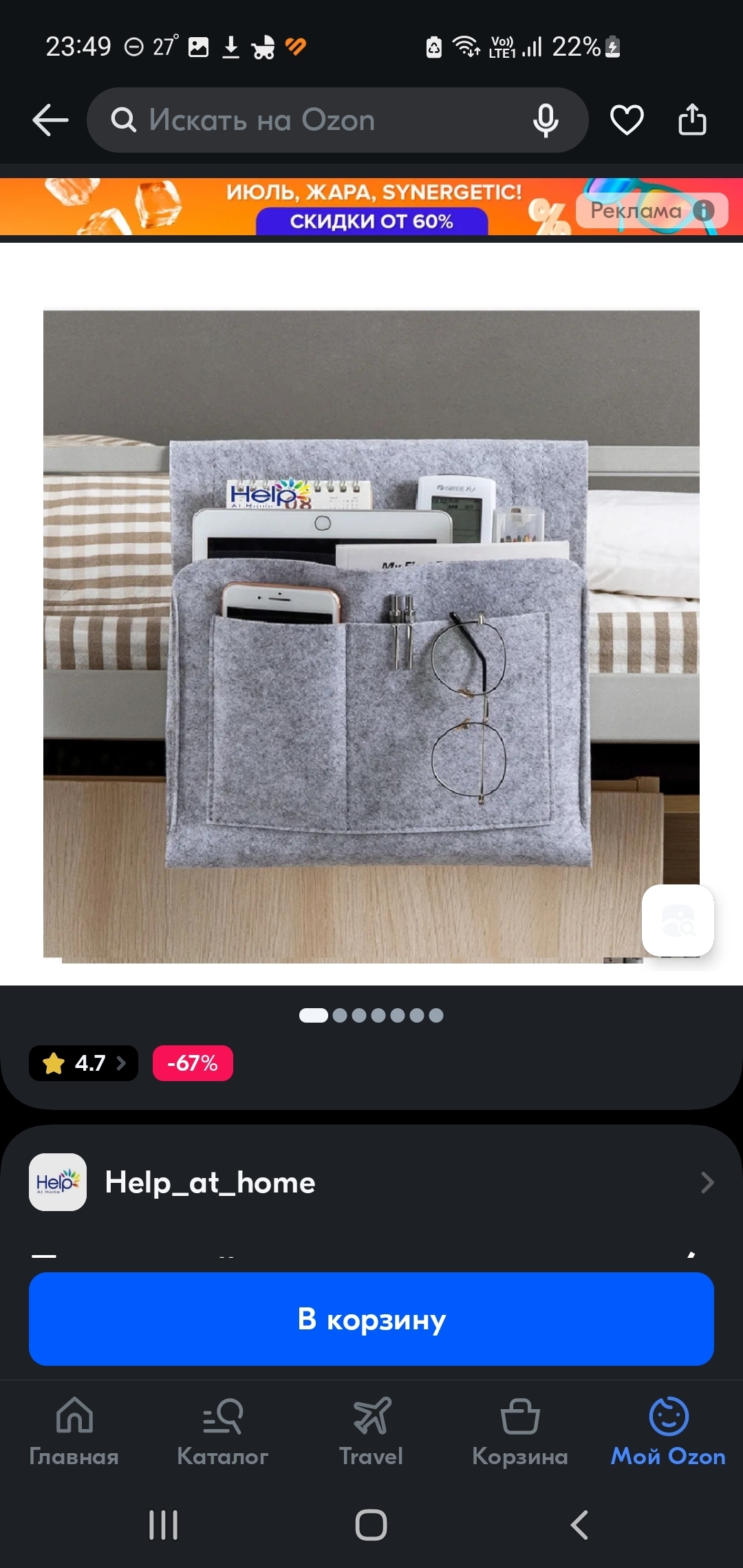743x1568 pixels.
Task: Open the organizer product photo
Action: pos(371,636)
